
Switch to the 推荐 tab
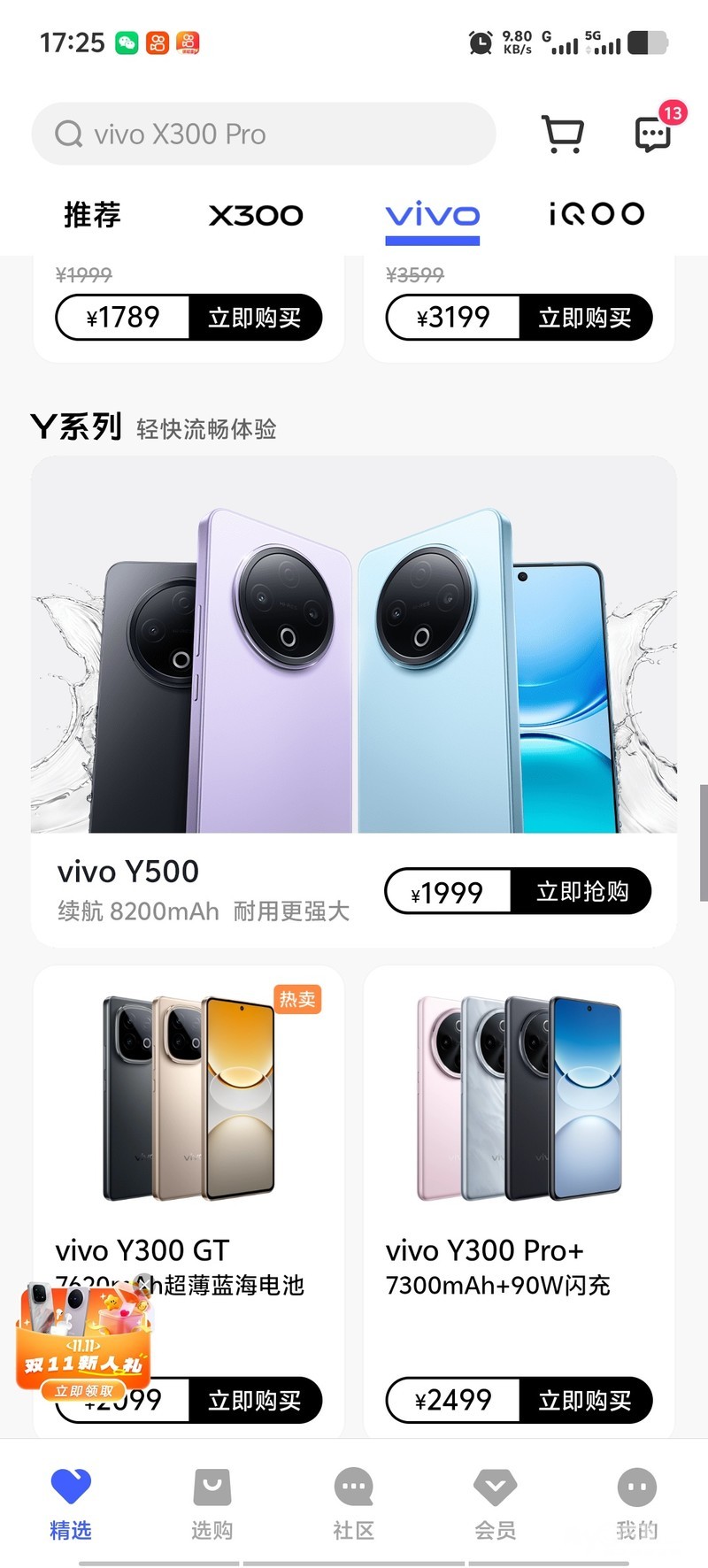(x=92, y=215)
